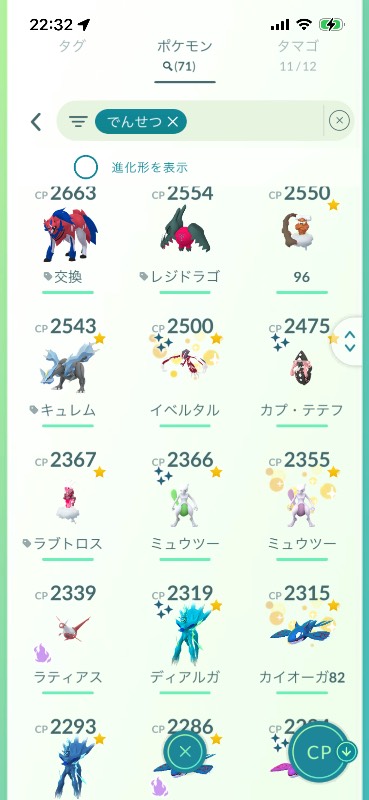Go back with the left arrow
The height and width of the screenshot is (800, 369).
tap(36, 122)
